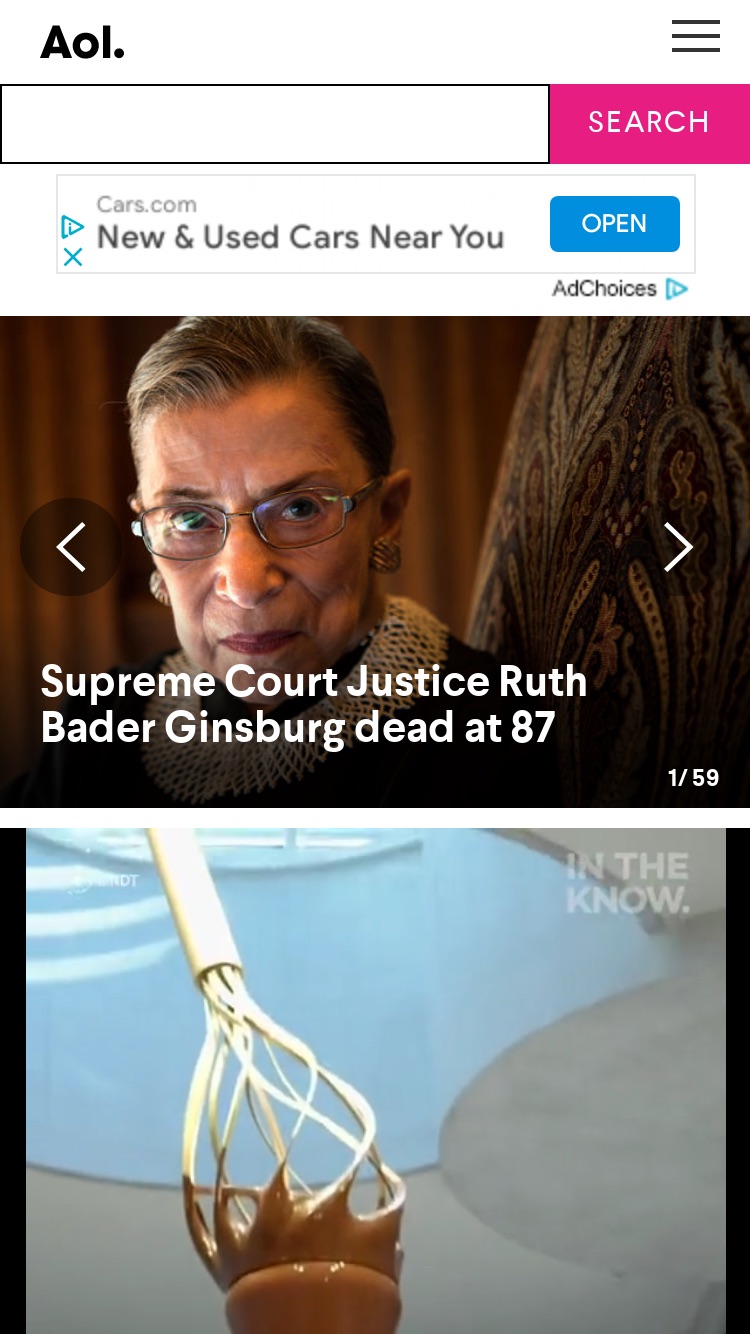This screenshot has width=750, height=1334.
Task: Focus the search text box
Action: tap(275, 124)
